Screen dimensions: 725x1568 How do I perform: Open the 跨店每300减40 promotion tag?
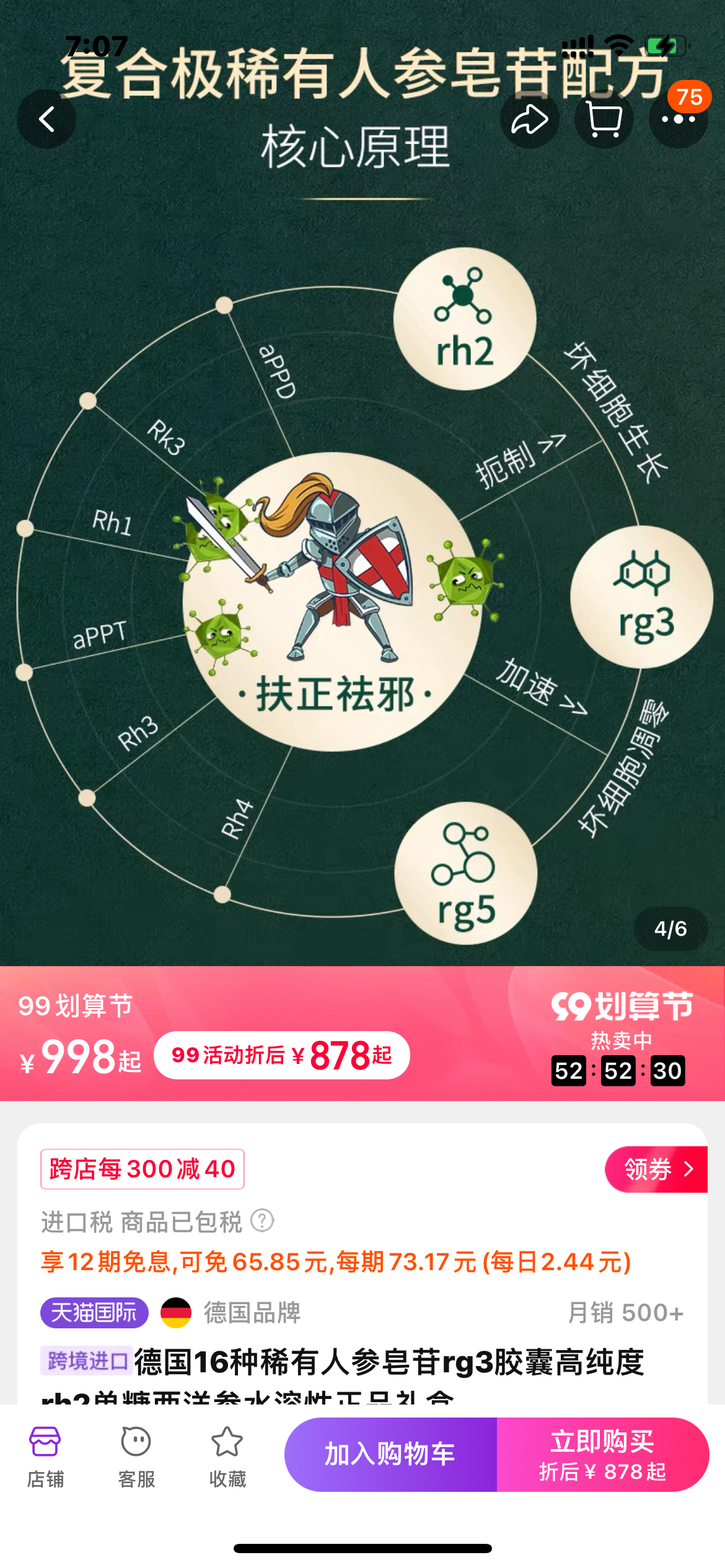point(143,1169)
